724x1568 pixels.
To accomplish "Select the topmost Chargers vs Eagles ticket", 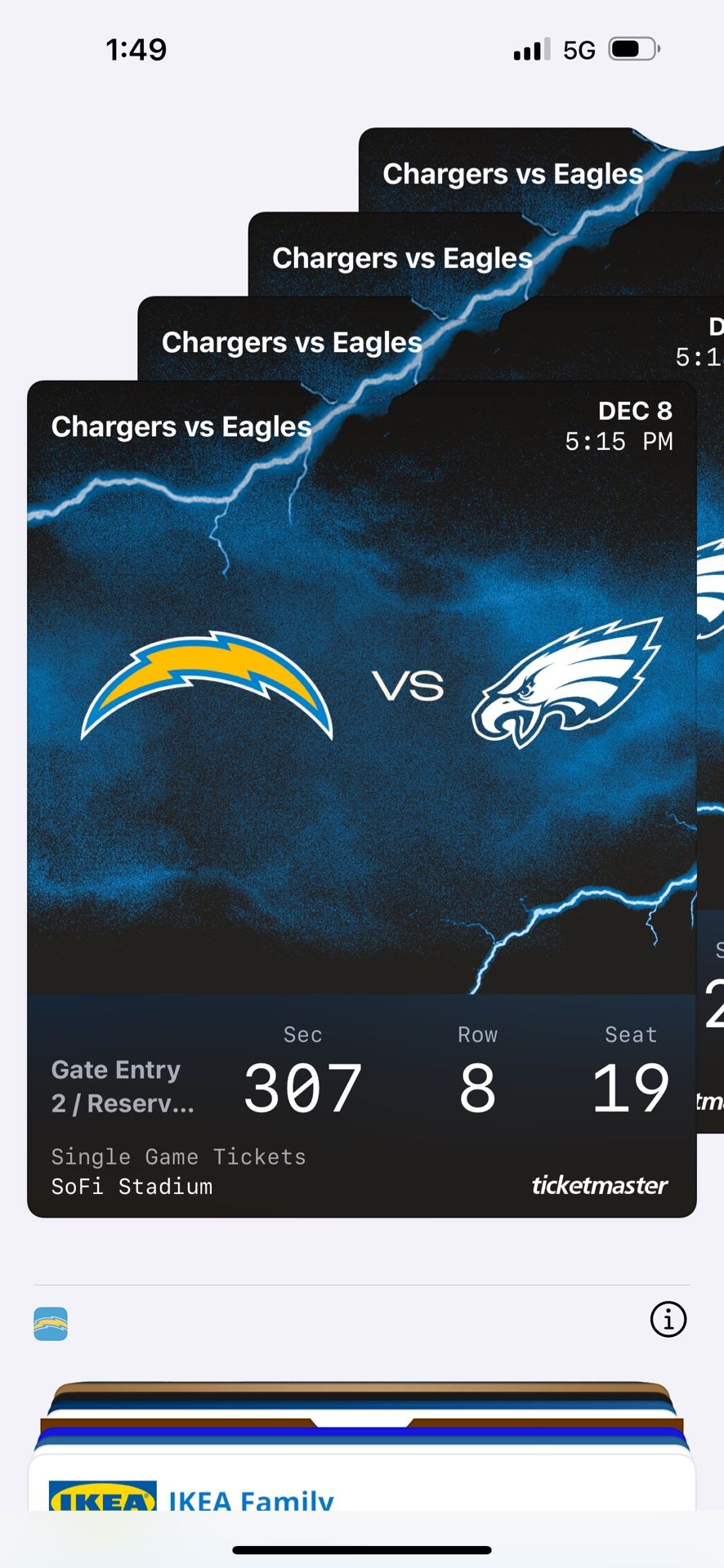I will click(x=512, y=173).
